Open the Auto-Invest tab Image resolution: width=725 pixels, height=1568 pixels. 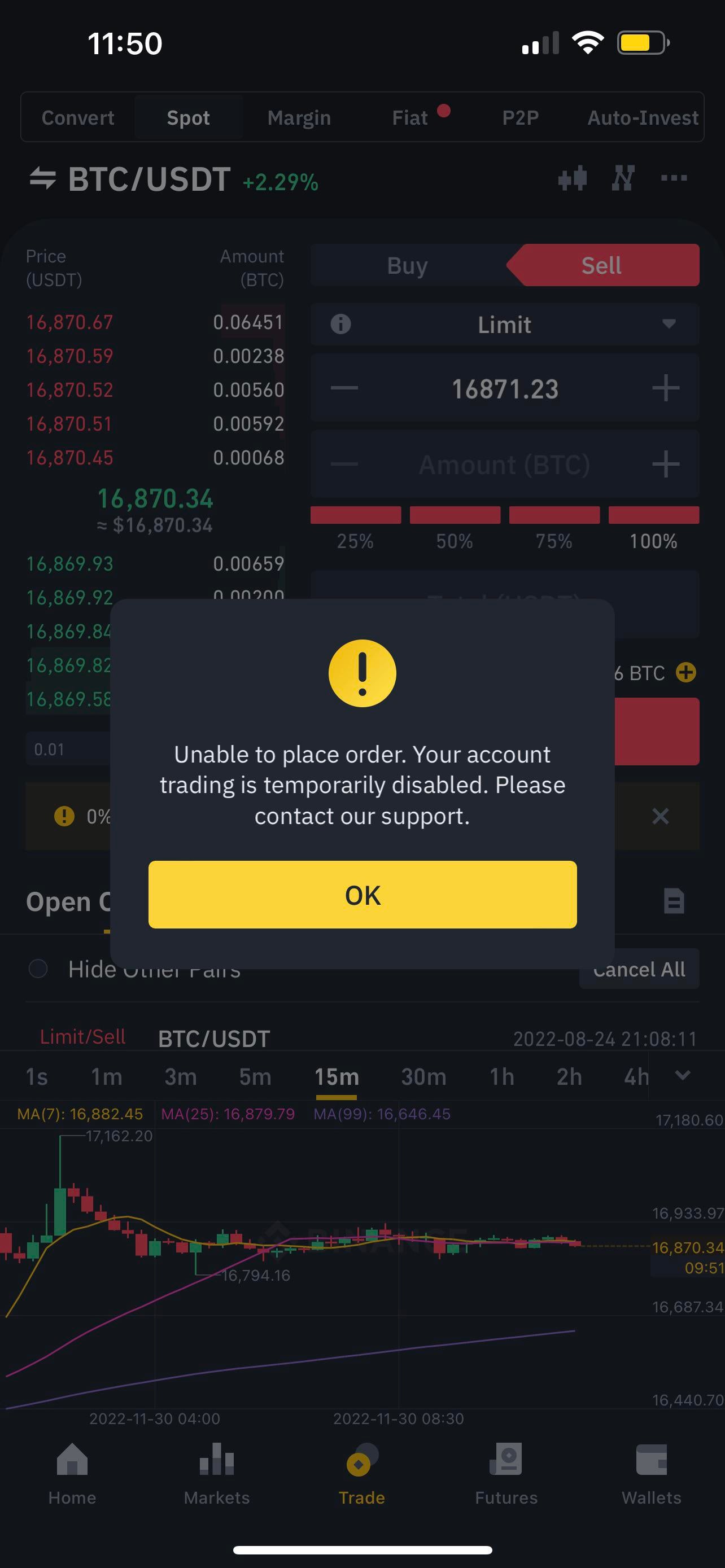pos(643,117)
